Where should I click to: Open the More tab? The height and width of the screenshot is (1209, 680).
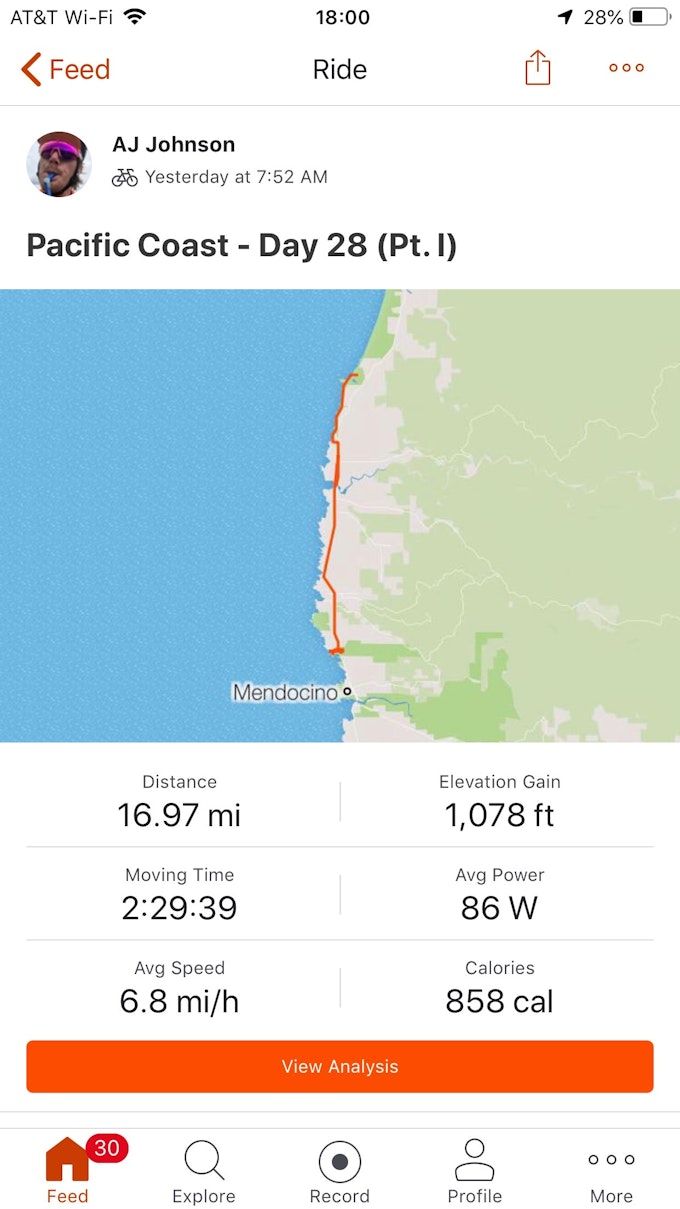[x=611, y=1172]
